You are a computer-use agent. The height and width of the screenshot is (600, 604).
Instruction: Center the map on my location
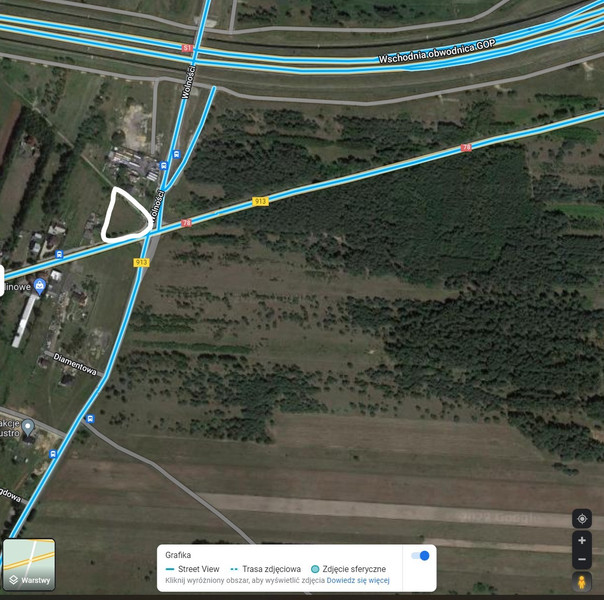click(x=582, y=518)
